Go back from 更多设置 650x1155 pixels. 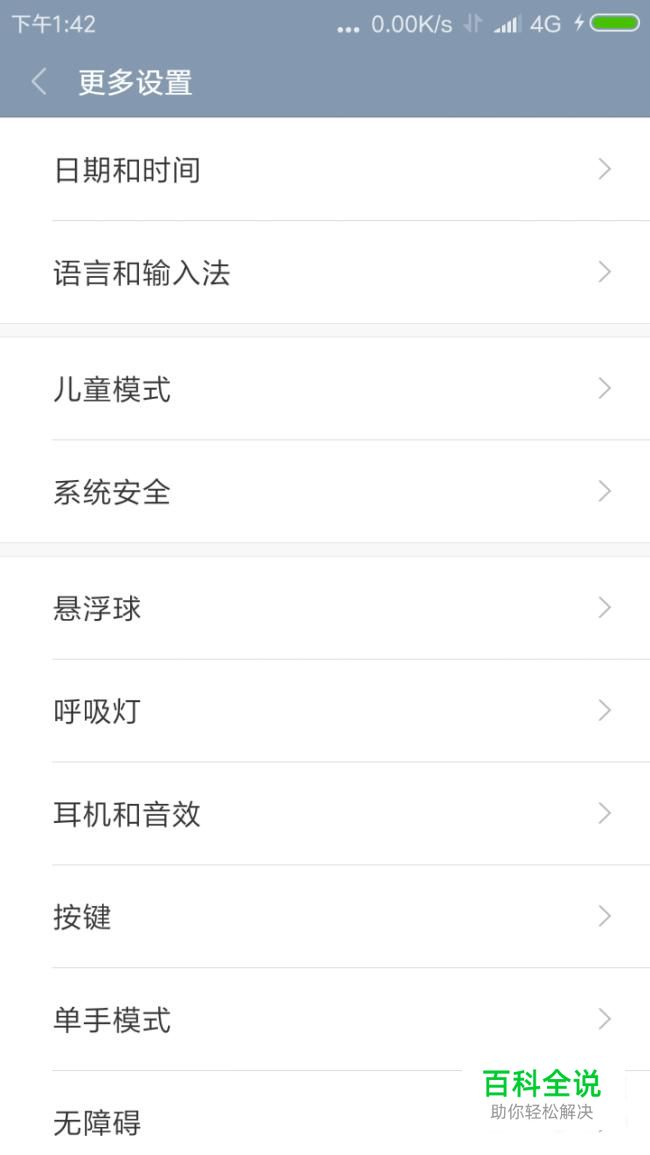(39, 82)
